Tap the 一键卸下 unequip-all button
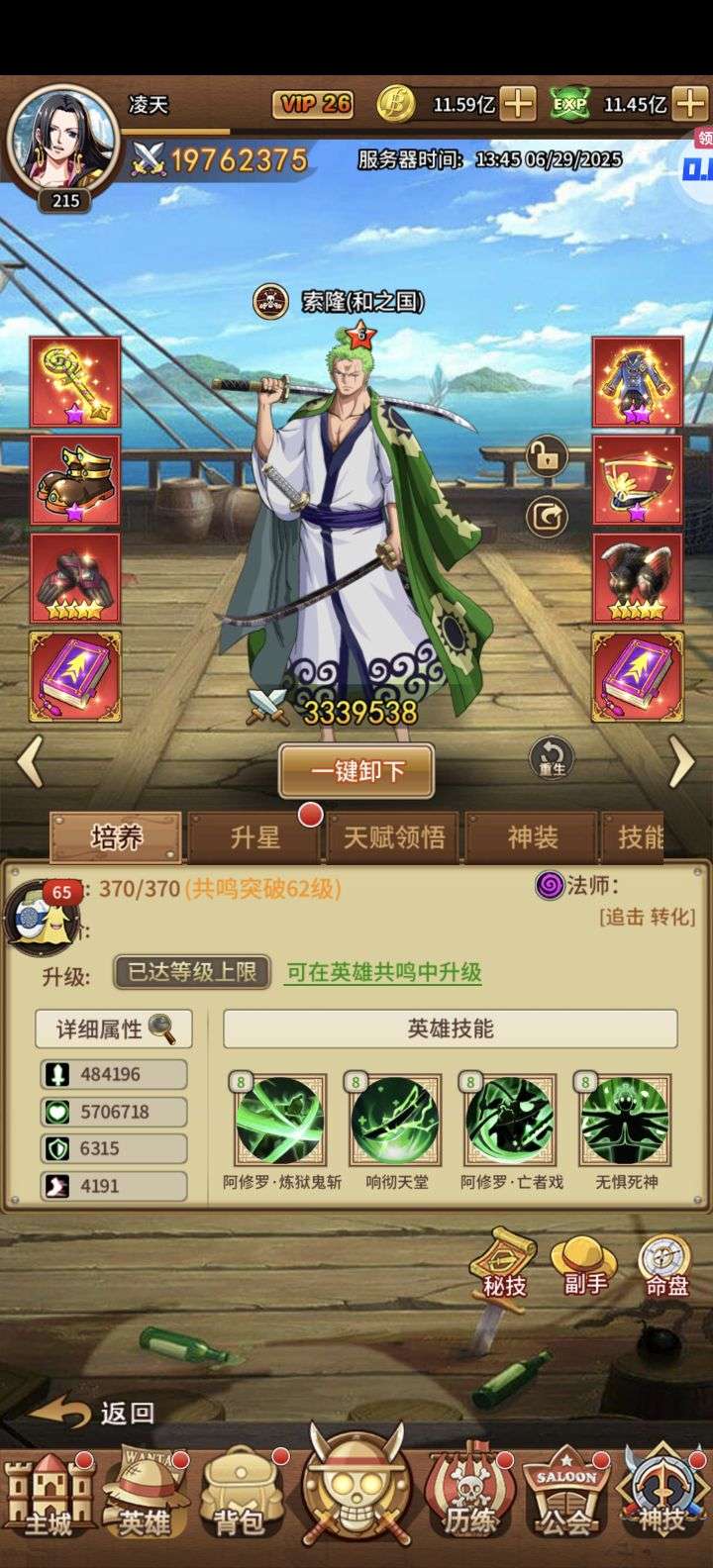The width and height of the screenshot is (713, 1568). (356, 771)
